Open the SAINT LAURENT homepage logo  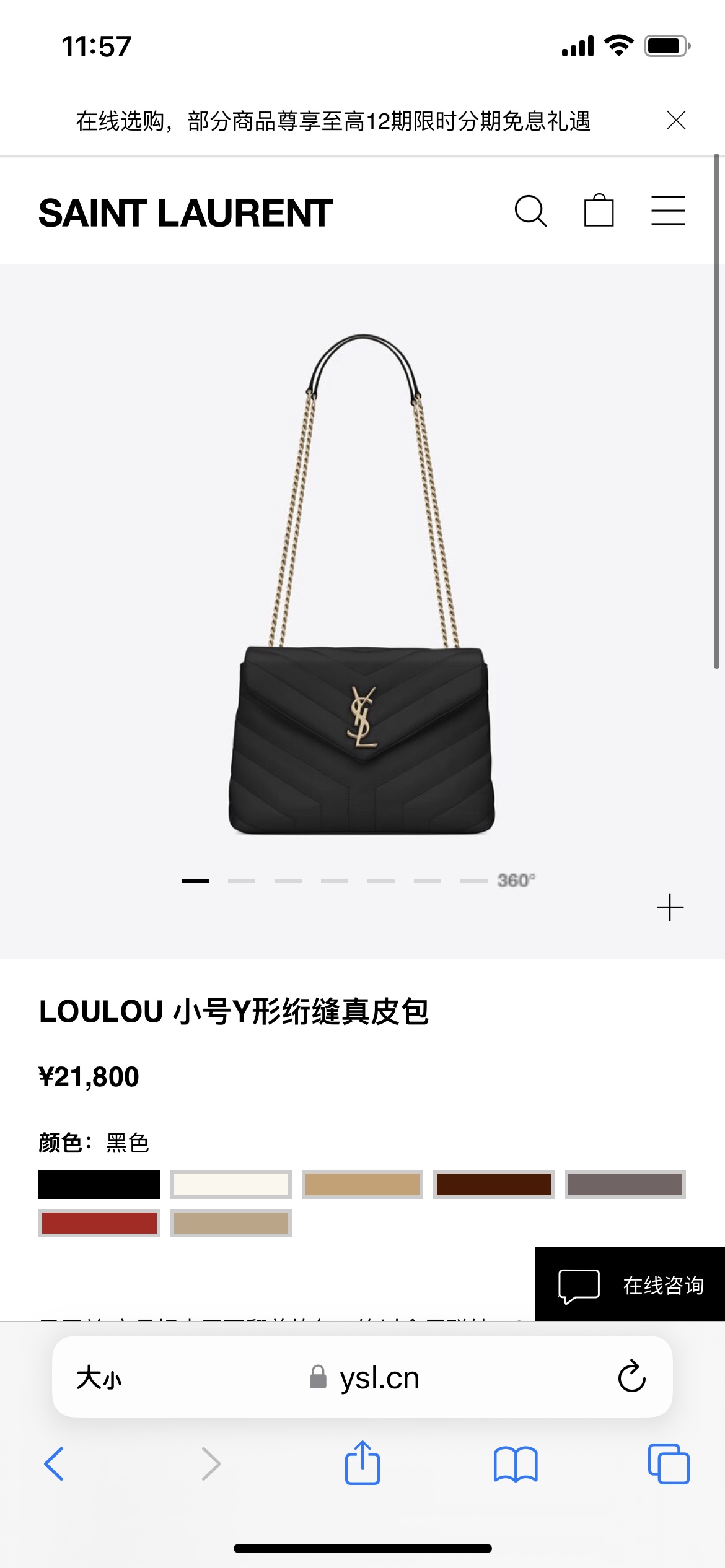pyautogui.click(x=185, y=213)
